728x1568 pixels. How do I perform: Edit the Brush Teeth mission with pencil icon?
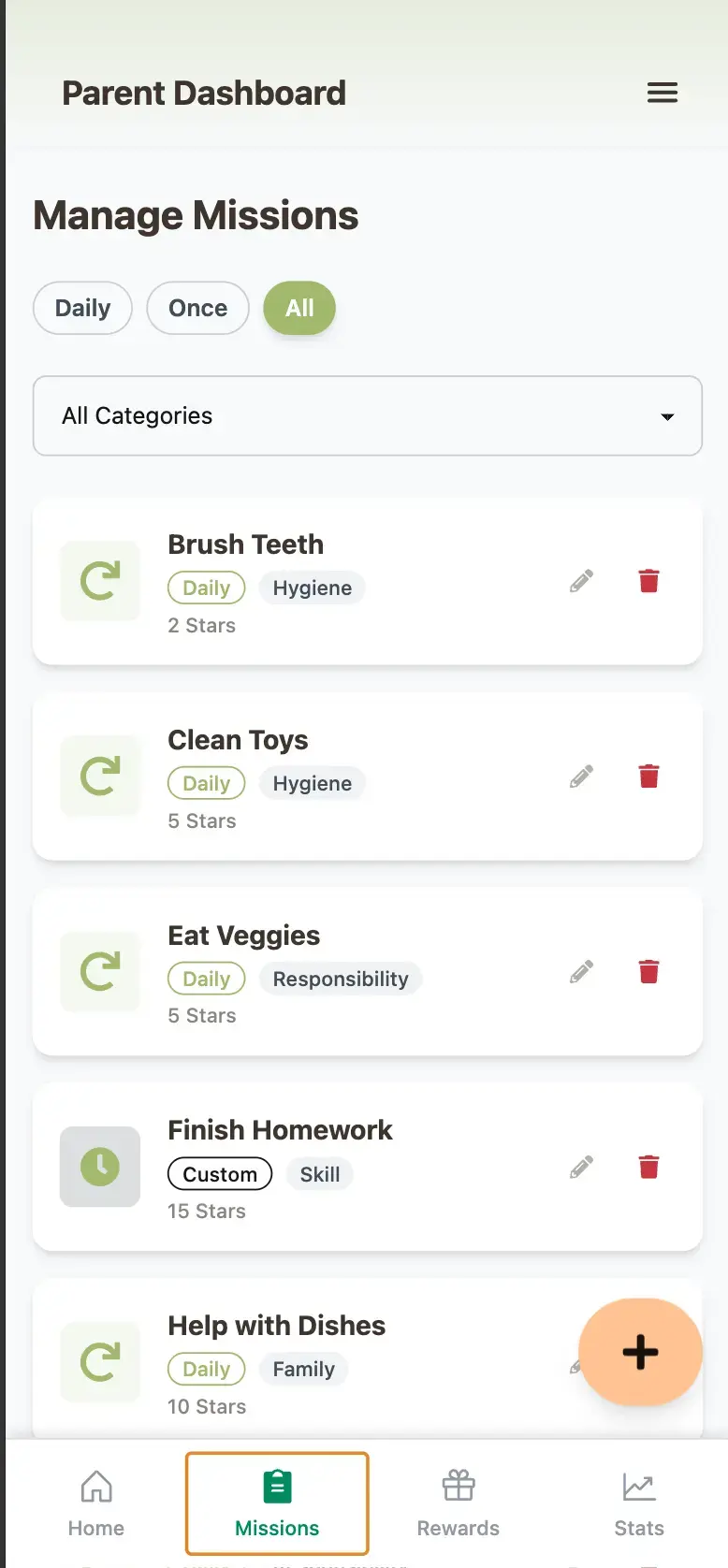point(581,580)
